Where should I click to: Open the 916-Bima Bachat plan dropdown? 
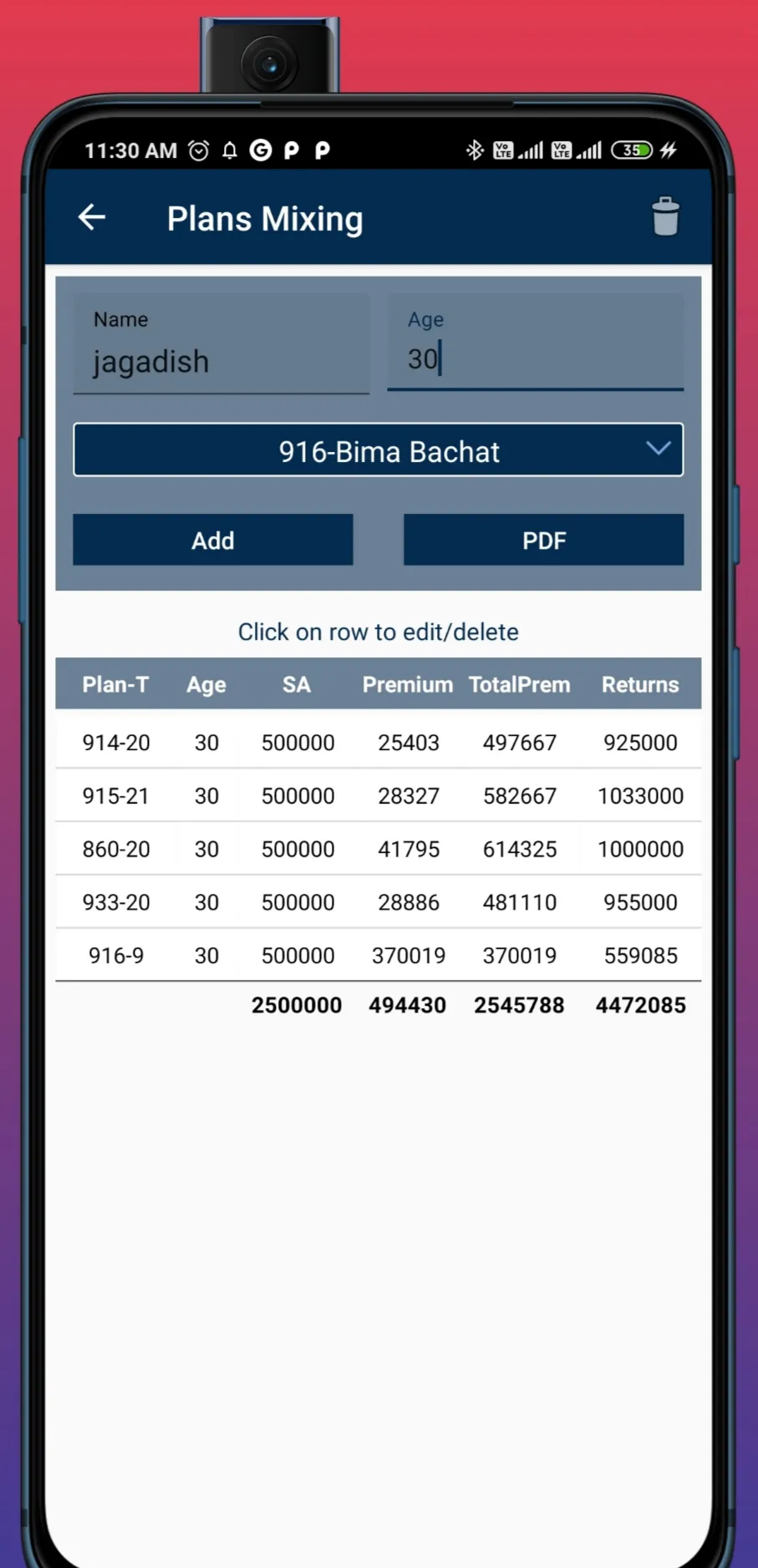pyautogui.click(x=378, y=450)
